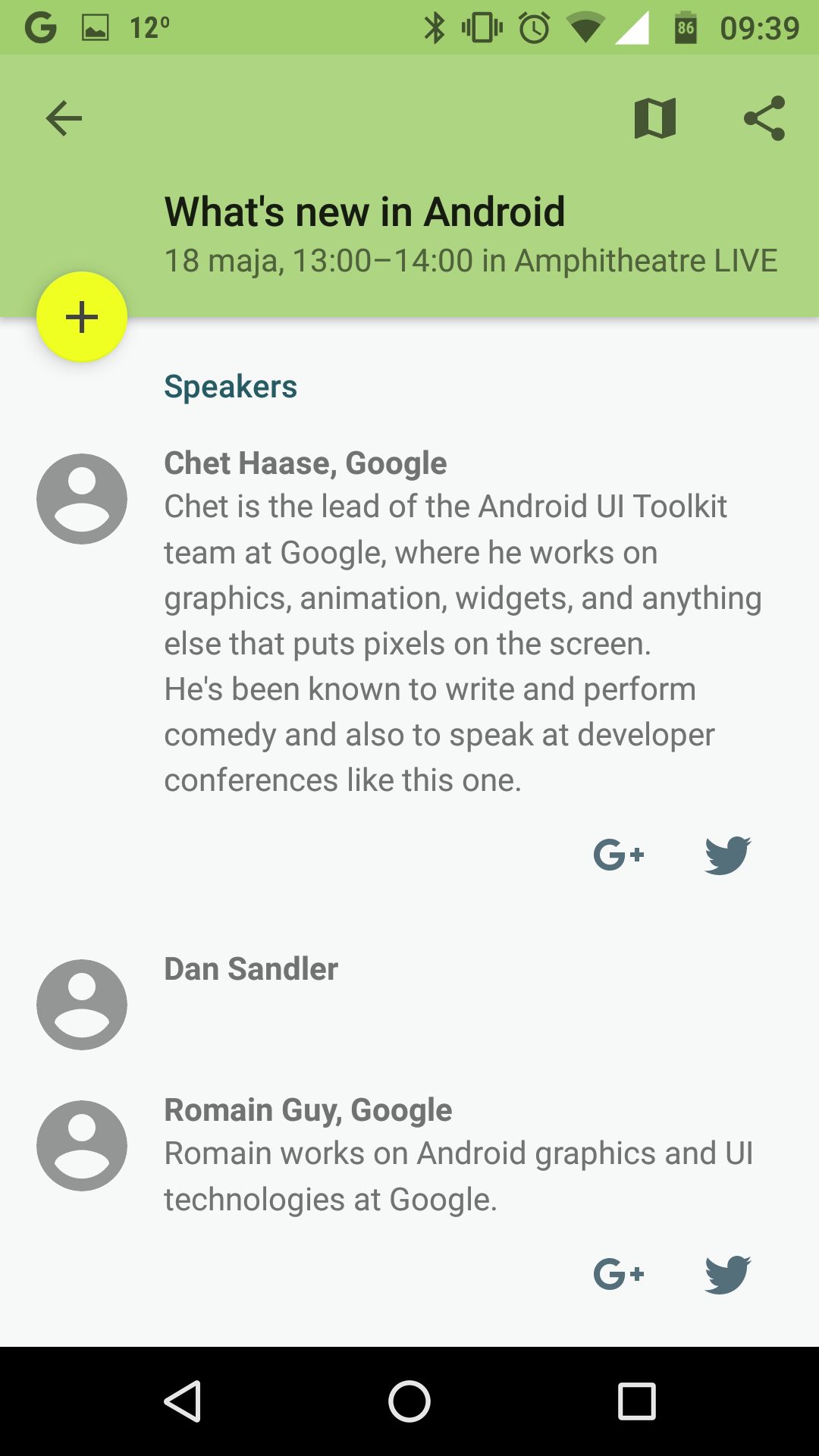Open Chet Haase's Google+ profile

coord(619,855)
